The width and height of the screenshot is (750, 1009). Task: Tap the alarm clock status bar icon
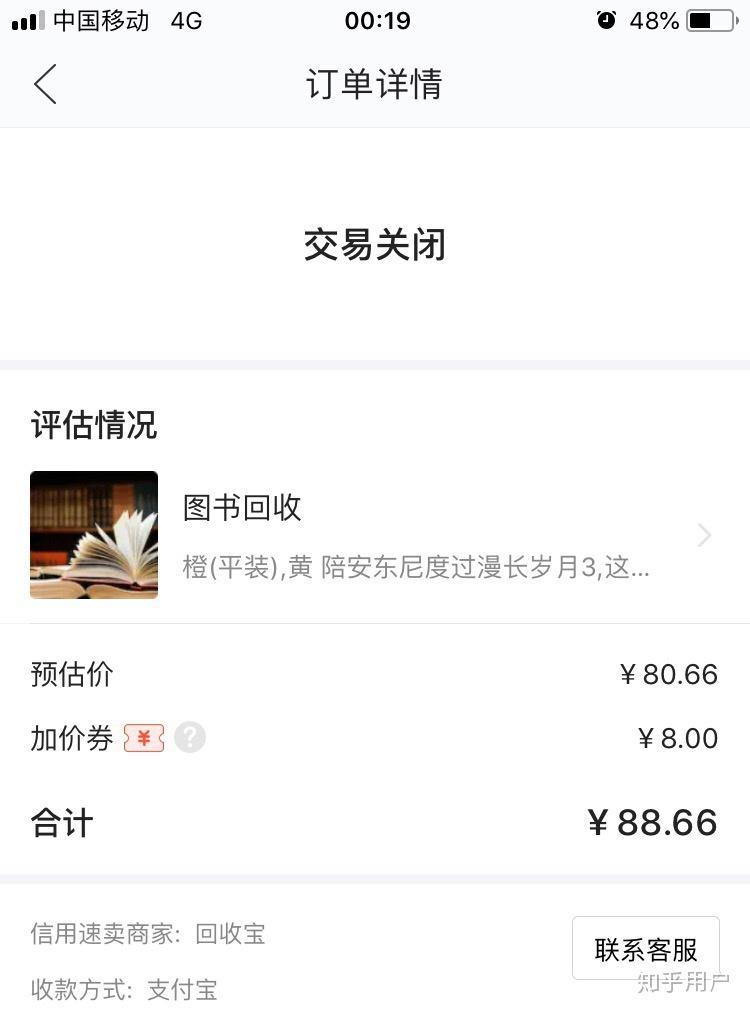607,18
